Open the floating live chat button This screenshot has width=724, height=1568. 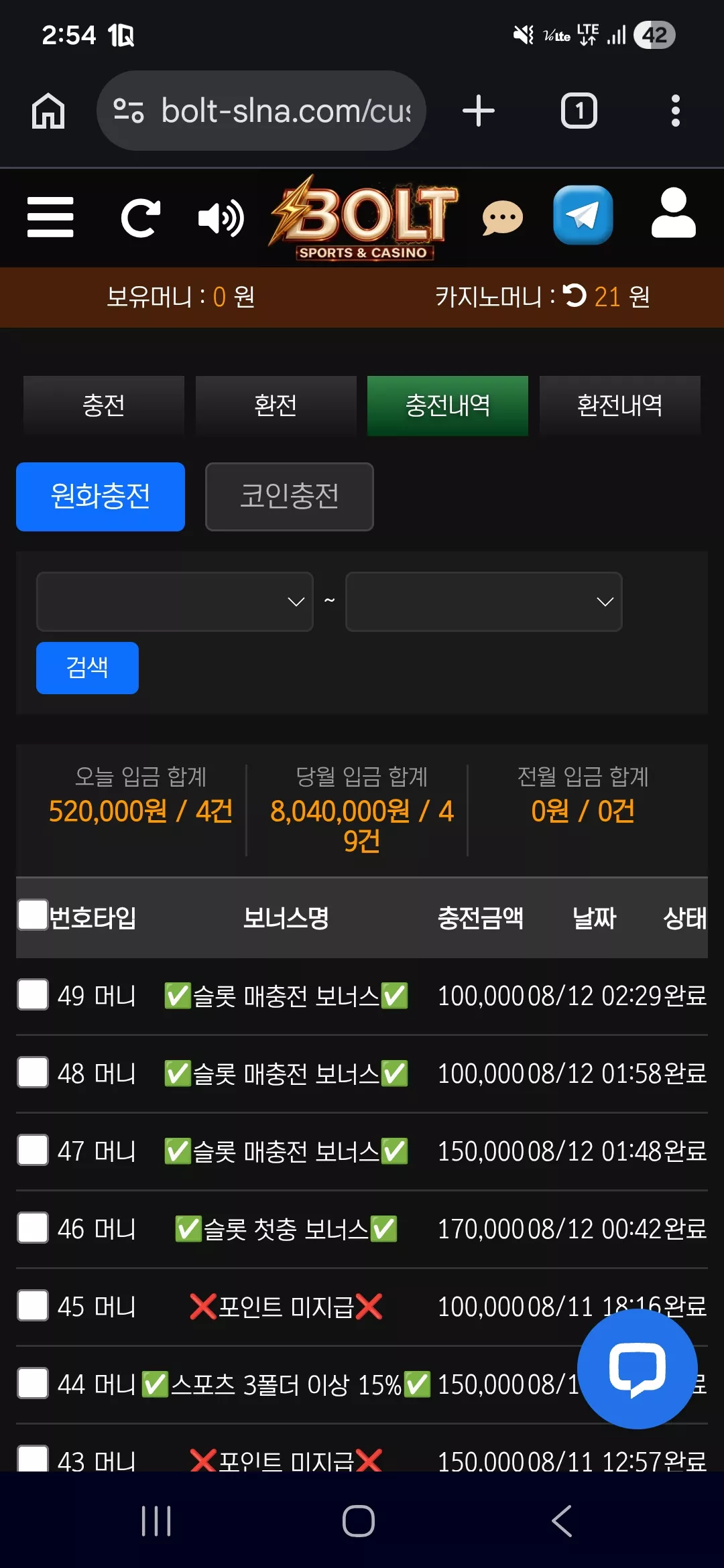637,1369
